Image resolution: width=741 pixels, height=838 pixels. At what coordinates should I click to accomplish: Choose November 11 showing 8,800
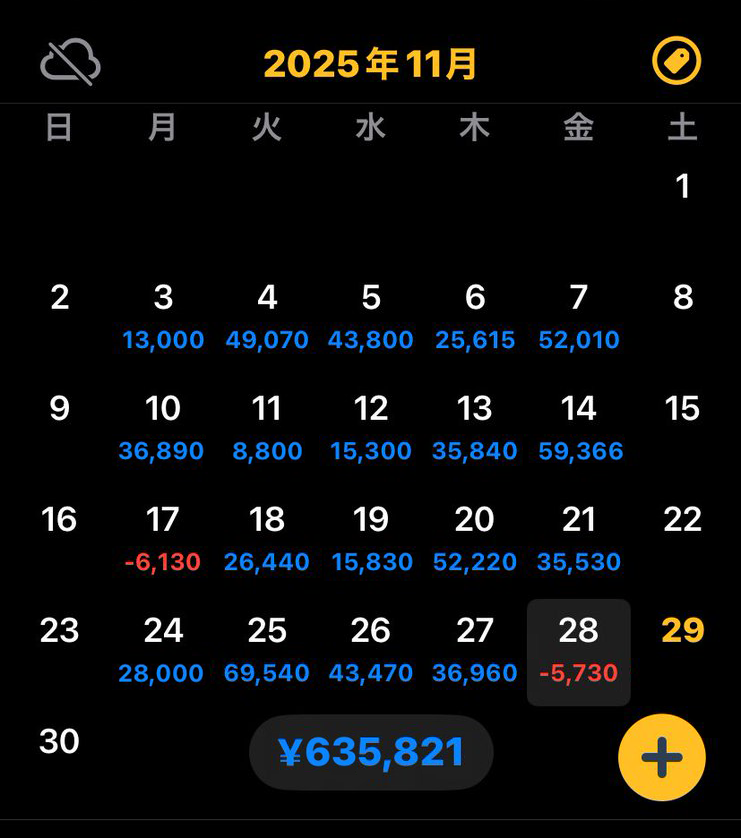point(267,426)
